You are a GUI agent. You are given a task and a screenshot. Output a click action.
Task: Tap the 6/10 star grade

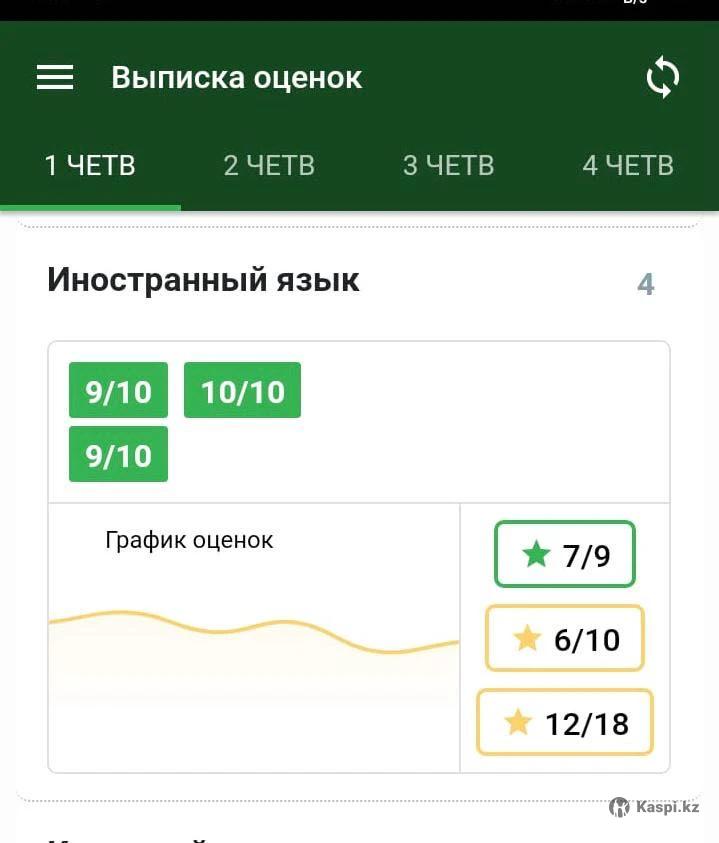tap(564, 638)
